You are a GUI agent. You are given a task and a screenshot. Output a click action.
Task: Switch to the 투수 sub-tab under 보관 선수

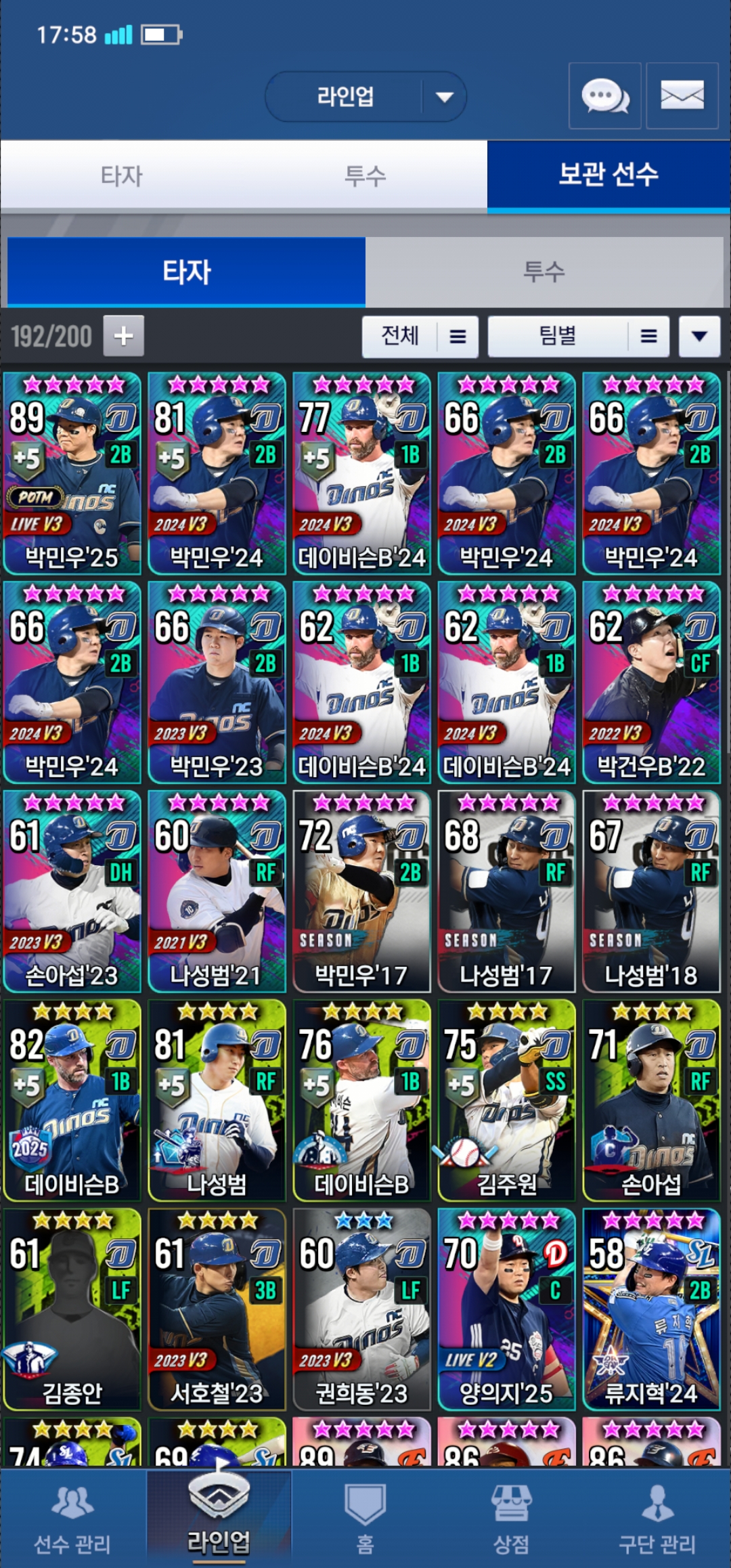pyautogui.click(x=544, y=272)
